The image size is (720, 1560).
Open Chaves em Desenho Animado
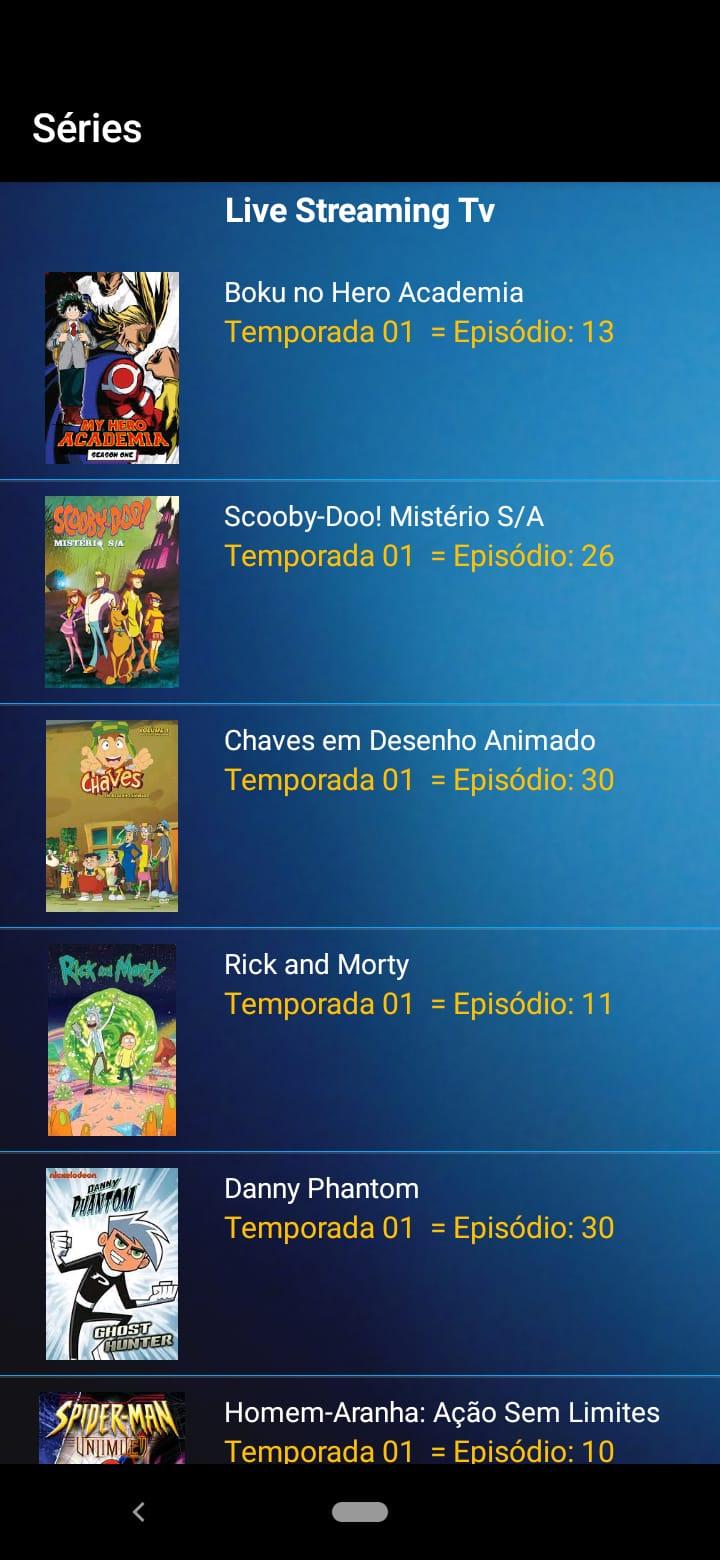409,741
